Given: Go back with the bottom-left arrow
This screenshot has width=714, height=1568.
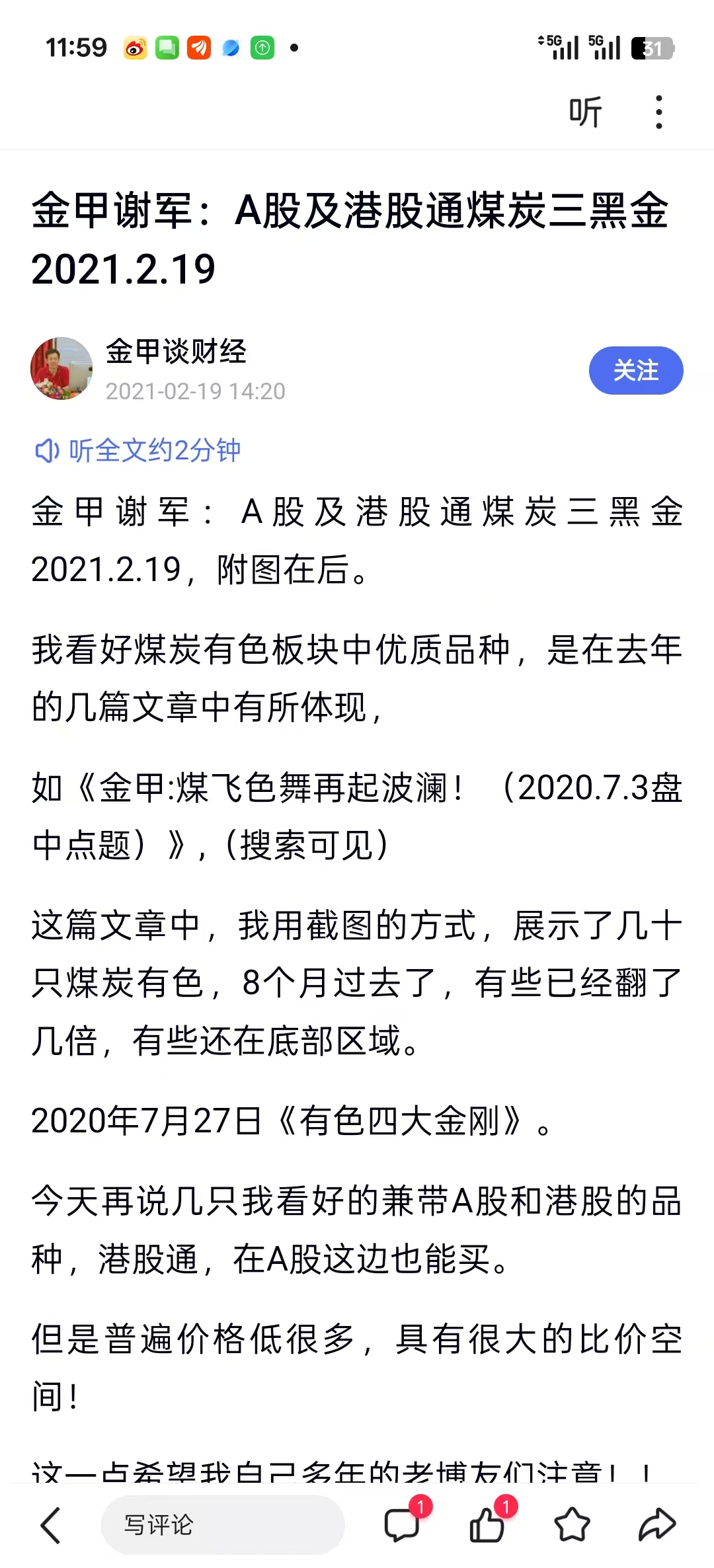Looking at the screenshot, I should click(x=51, y=1525).
